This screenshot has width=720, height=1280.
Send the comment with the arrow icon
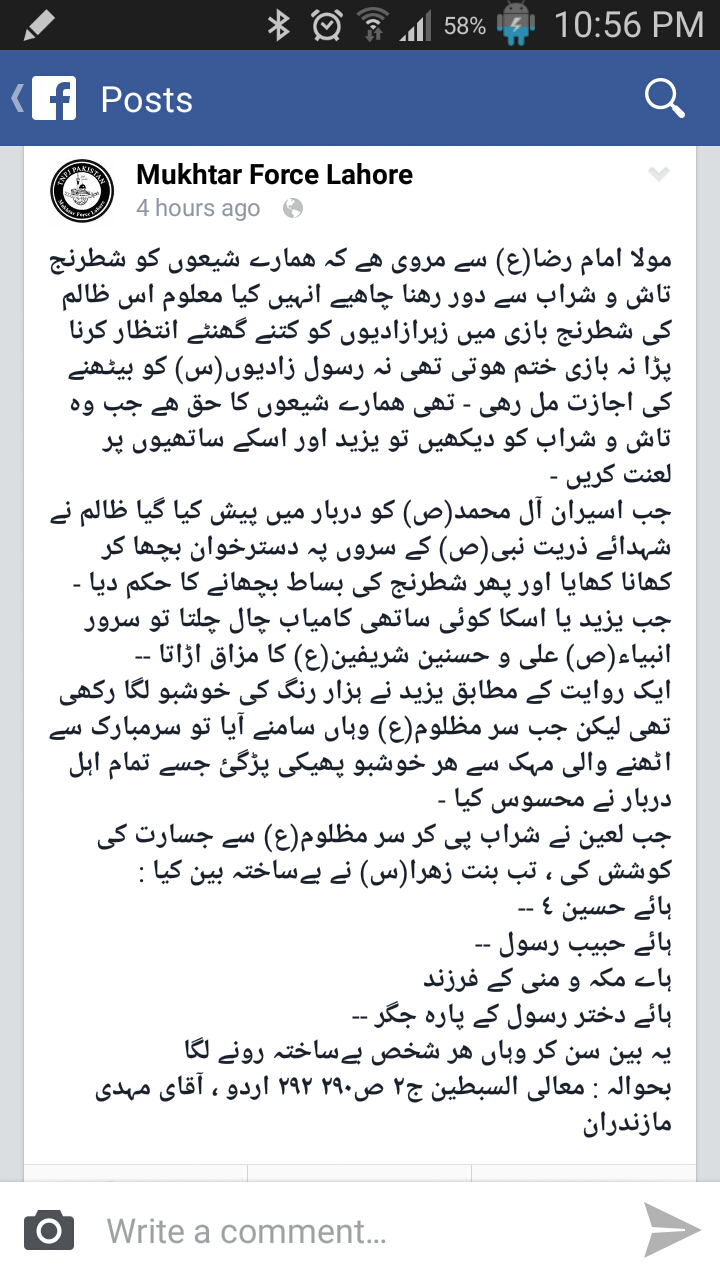click(672, 1230)
